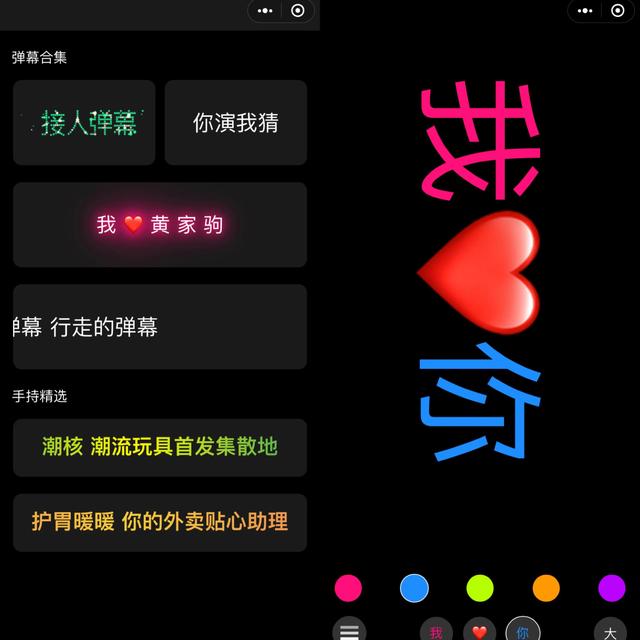Pick the orange color swatch
Image resolution: width=640 pixels, height=640 pixels.
point(546,588)
